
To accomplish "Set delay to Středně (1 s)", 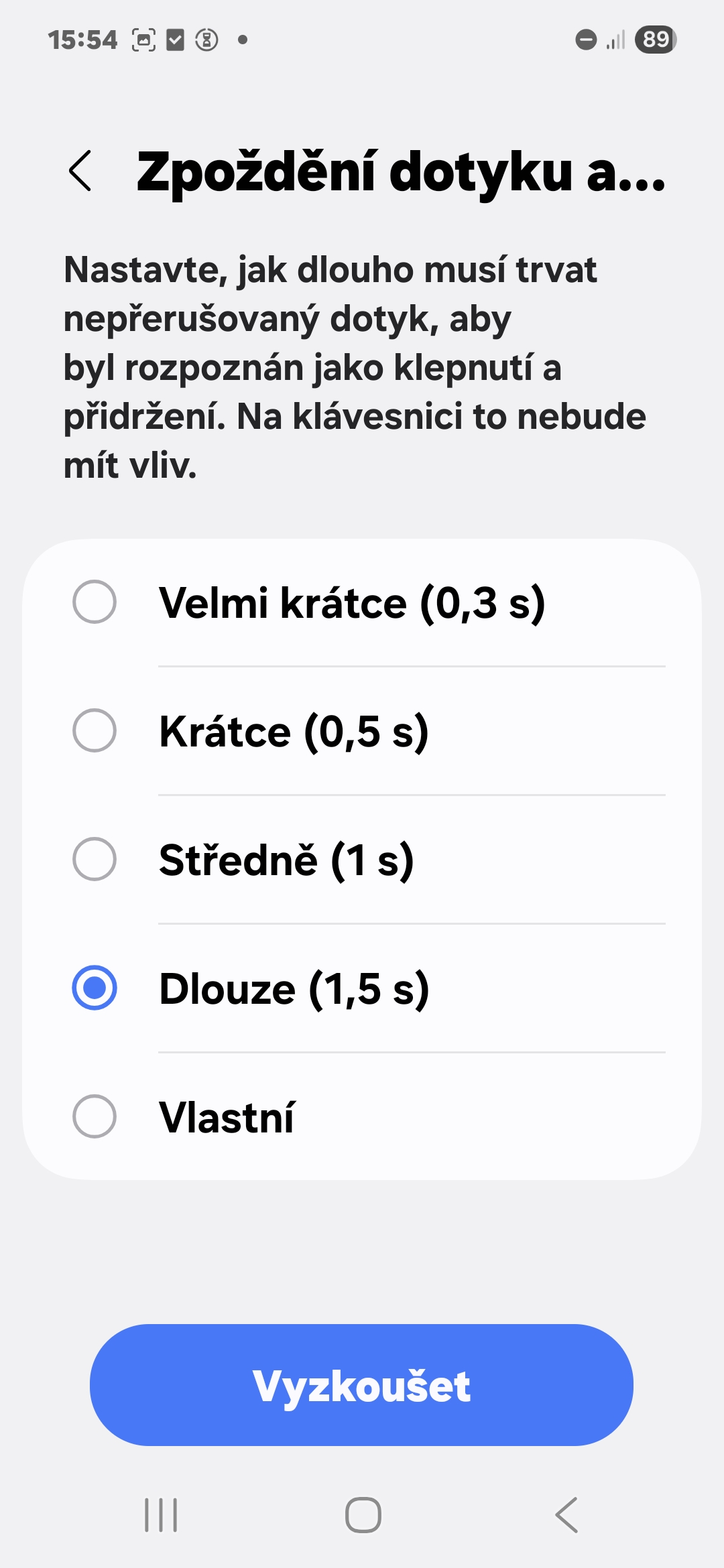I will click(x=362, y=860).
